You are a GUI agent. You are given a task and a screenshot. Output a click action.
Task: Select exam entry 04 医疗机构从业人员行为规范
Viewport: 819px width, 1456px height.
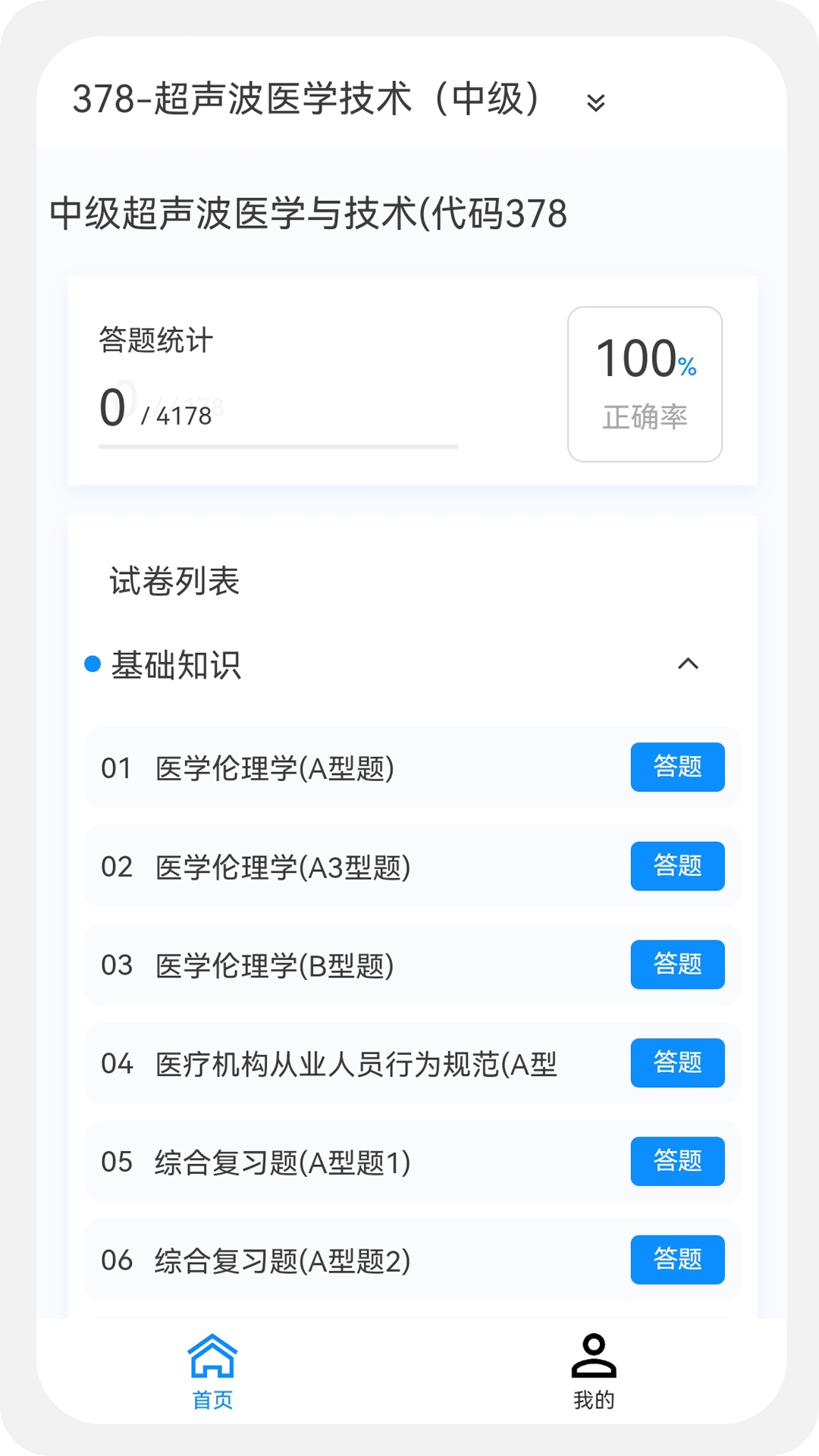coord(677,1063)
